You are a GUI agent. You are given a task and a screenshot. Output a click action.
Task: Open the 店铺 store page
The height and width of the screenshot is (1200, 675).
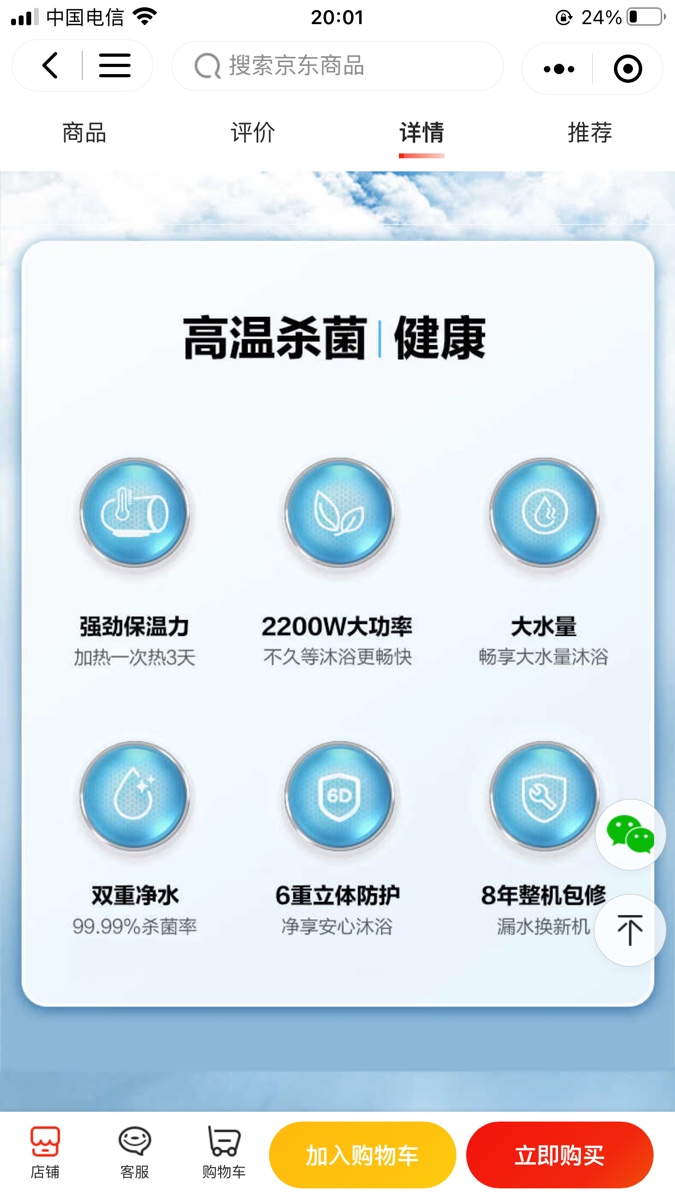45,1153
